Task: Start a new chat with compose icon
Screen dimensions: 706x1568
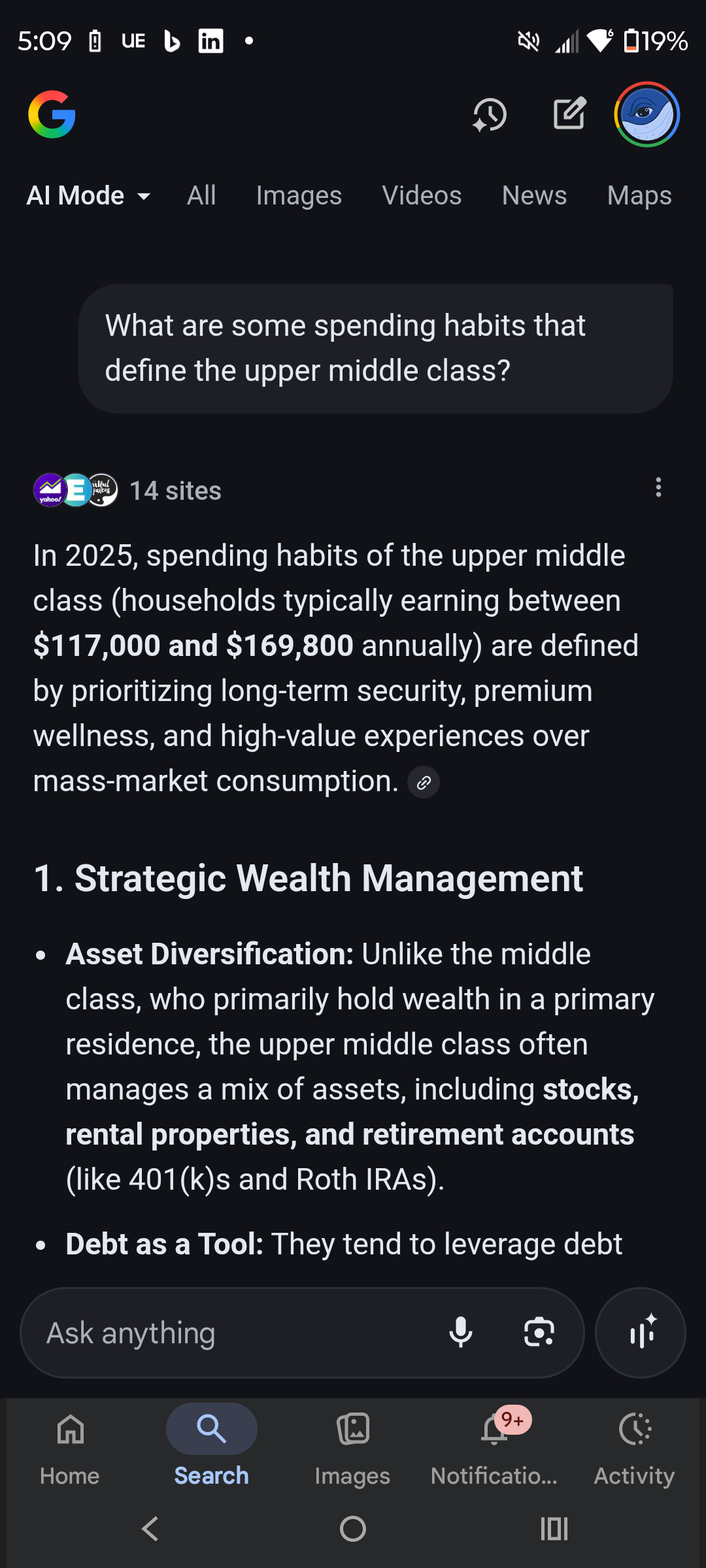Action: coord(568,114)
